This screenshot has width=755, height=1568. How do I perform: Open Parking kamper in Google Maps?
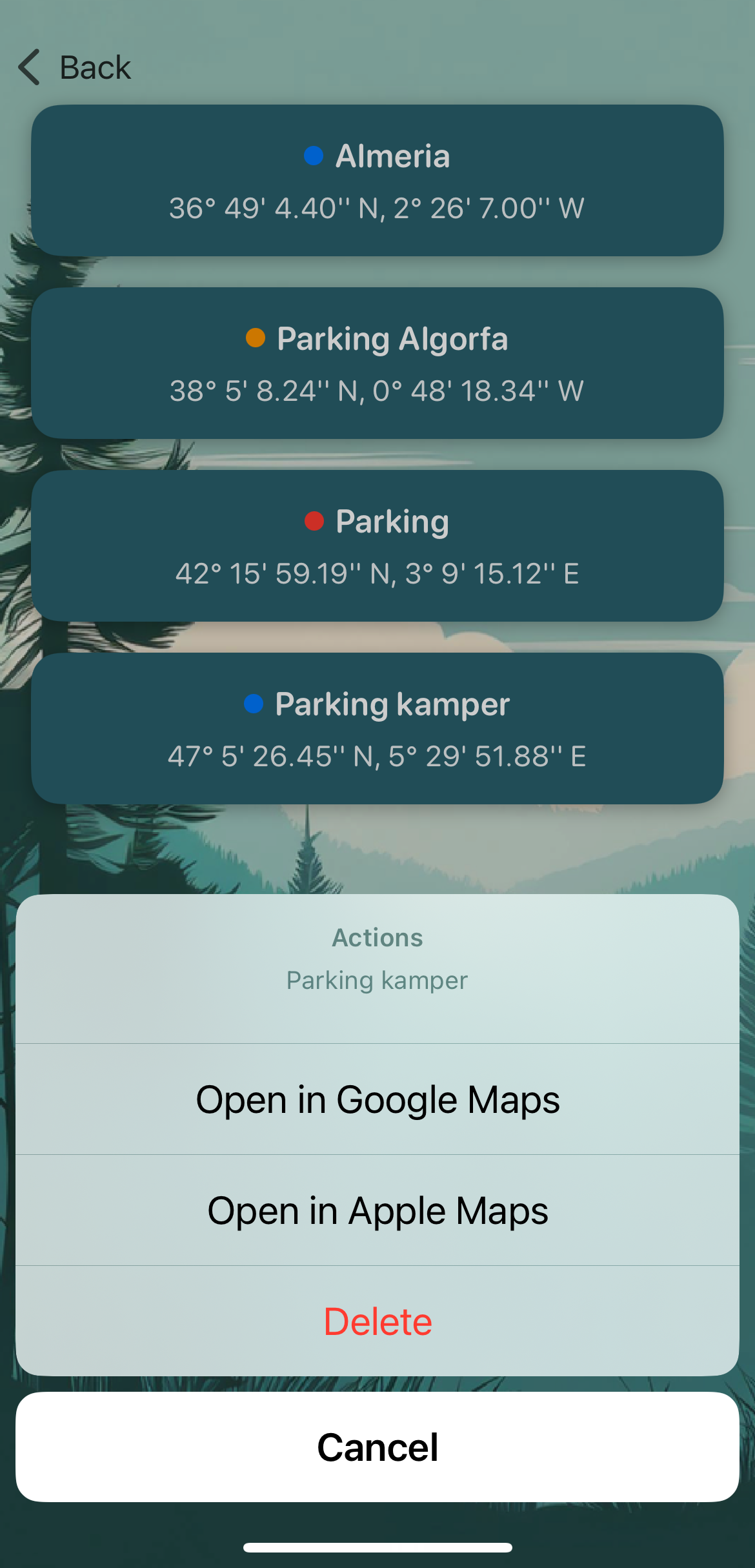pos(377,1099)
